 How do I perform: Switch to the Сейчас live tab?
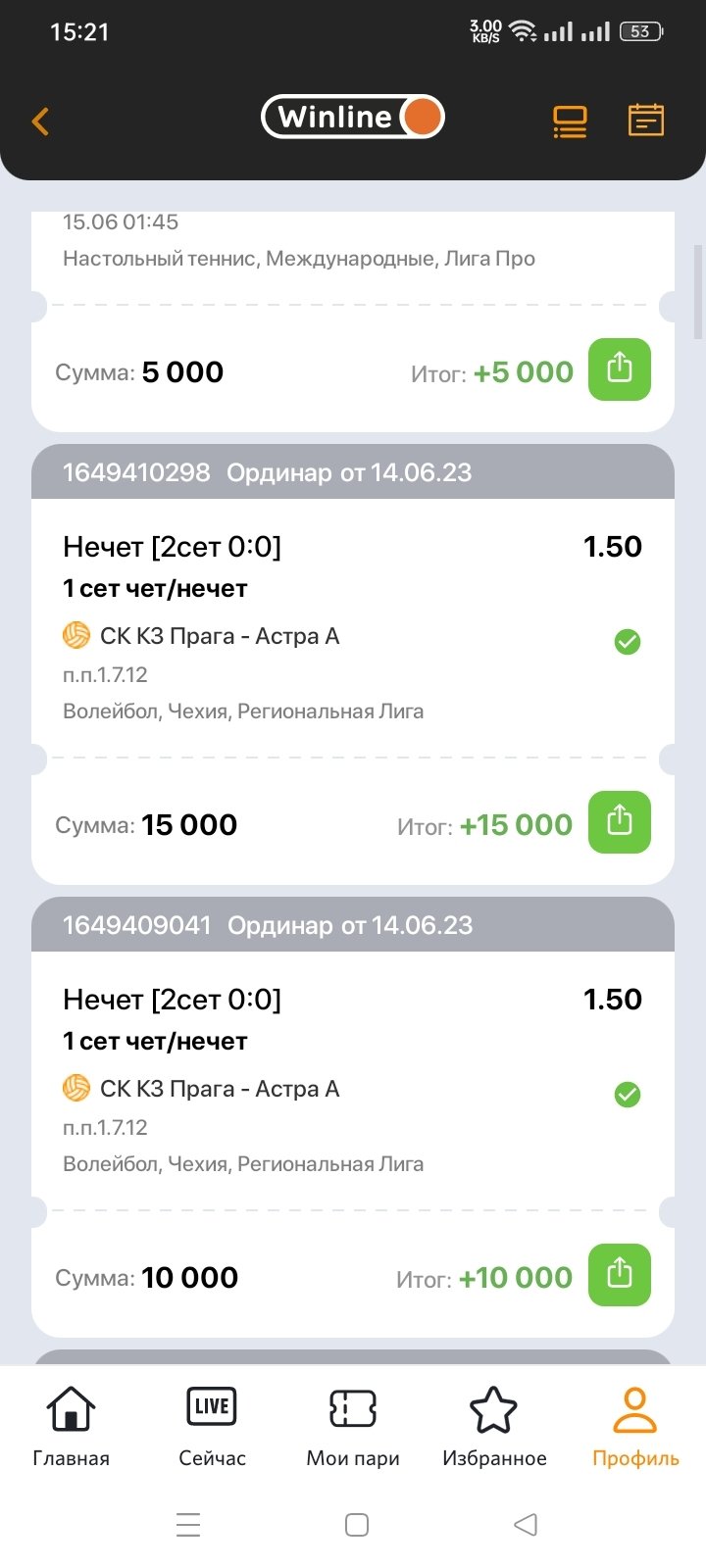212,1427
